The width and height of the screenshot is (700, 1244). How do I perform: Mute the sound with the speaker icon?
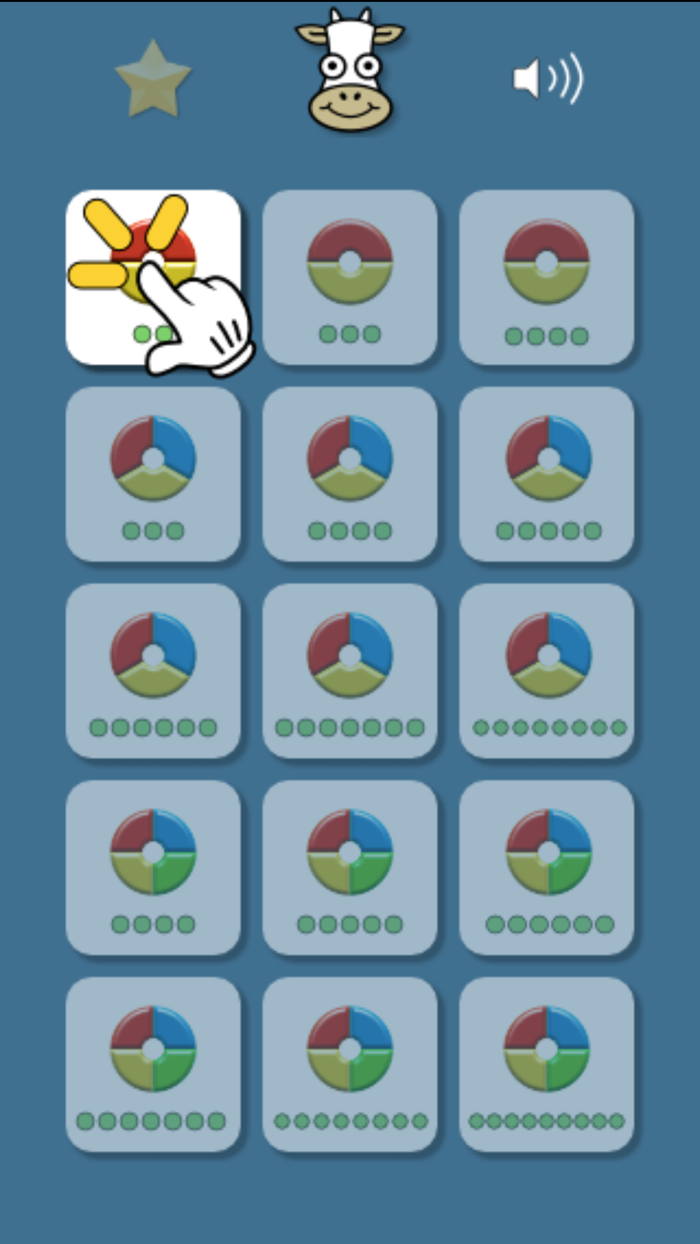[547, 80]
